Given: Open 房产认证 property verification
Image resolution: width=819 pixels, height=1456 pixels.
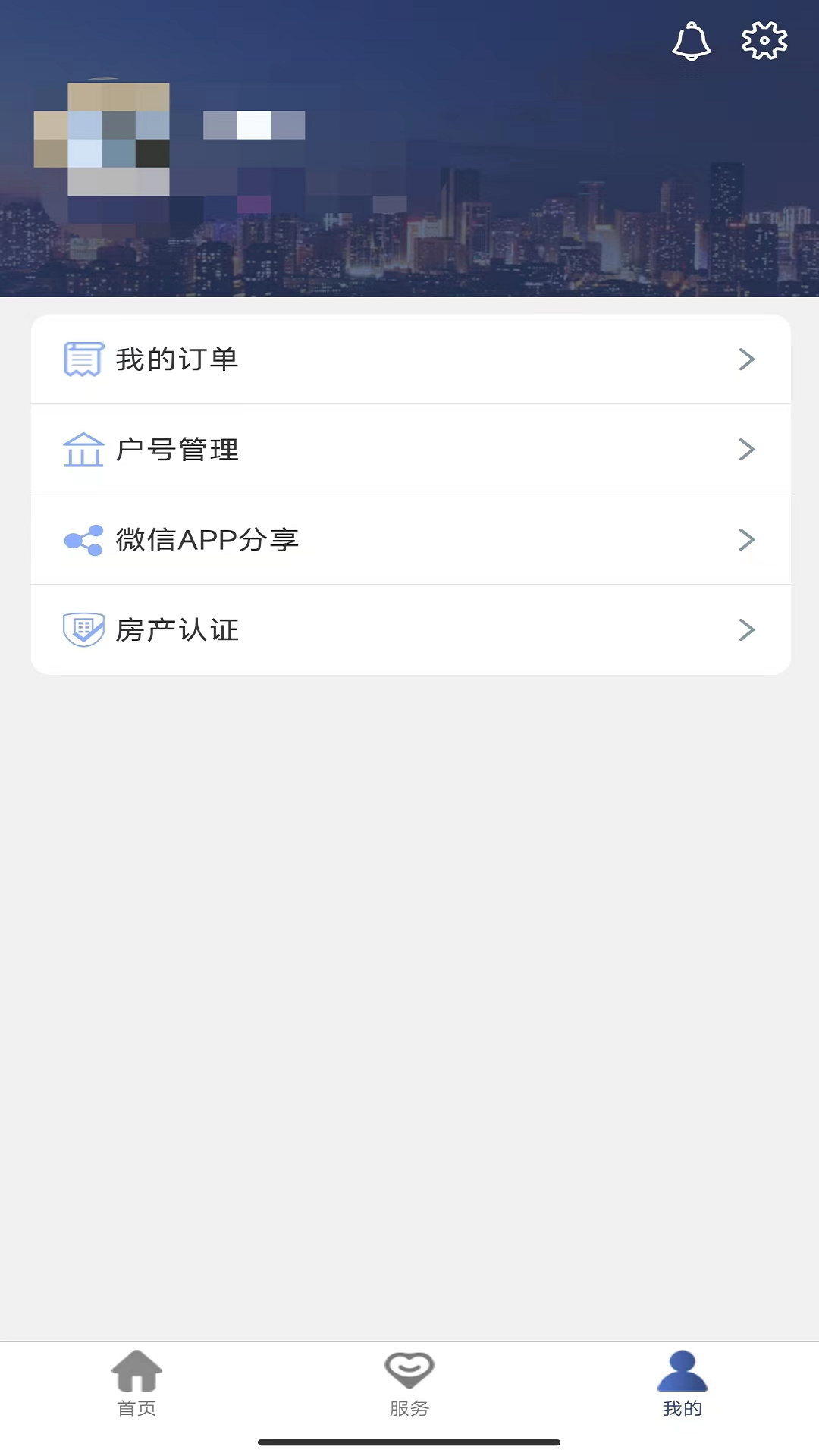Looking at the screenshot, I should [303, 629].
